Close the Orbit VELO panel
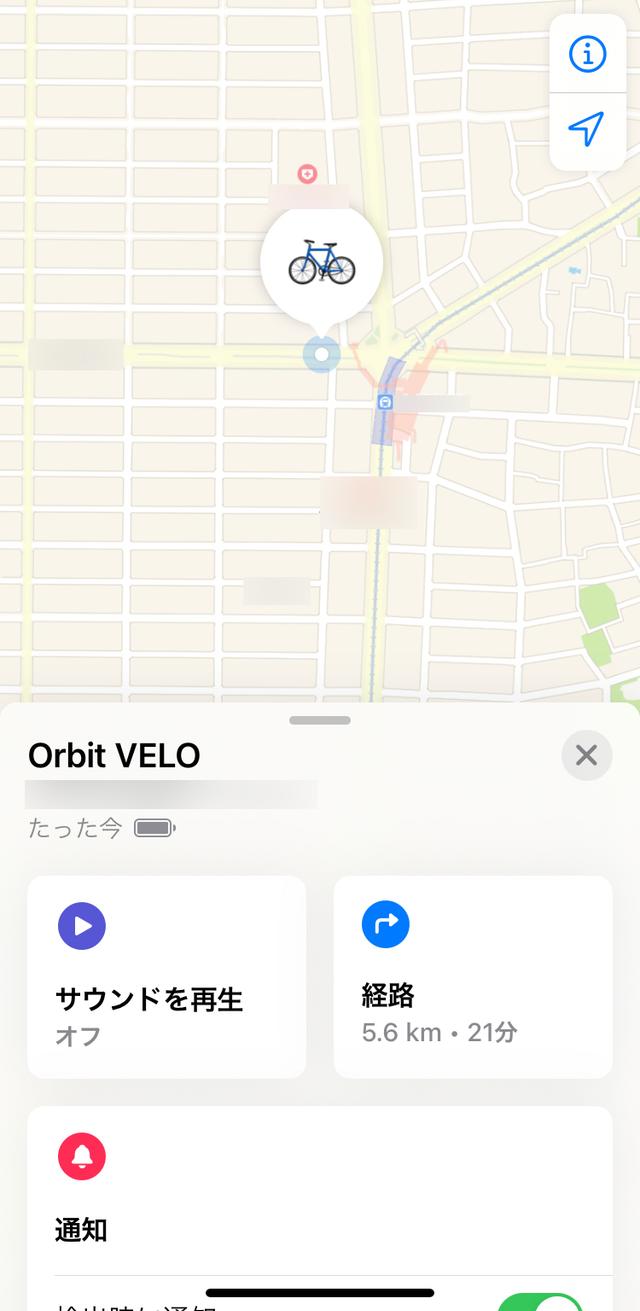The width and height of the screenshot is (640, 1311). point(586,755)
